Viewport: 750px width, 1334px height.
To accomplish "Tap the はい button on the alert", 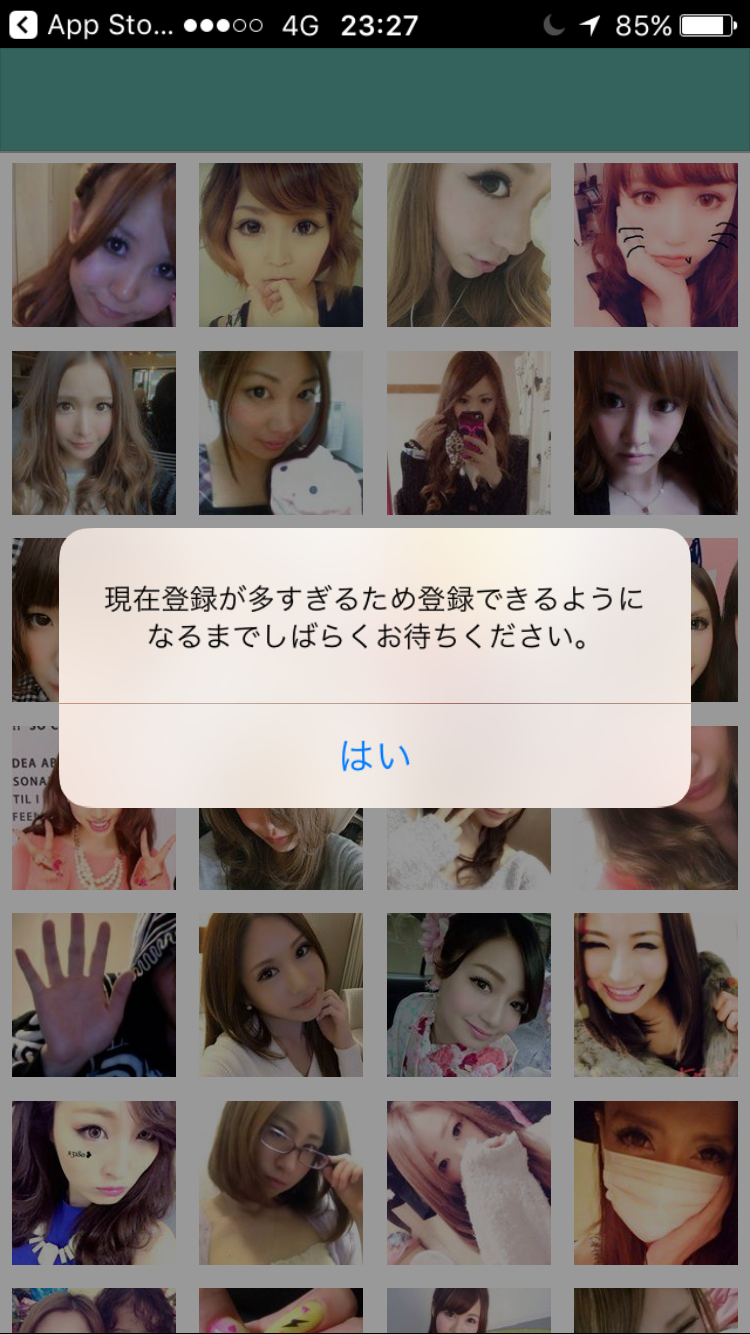I will click(x=374, y=755).
